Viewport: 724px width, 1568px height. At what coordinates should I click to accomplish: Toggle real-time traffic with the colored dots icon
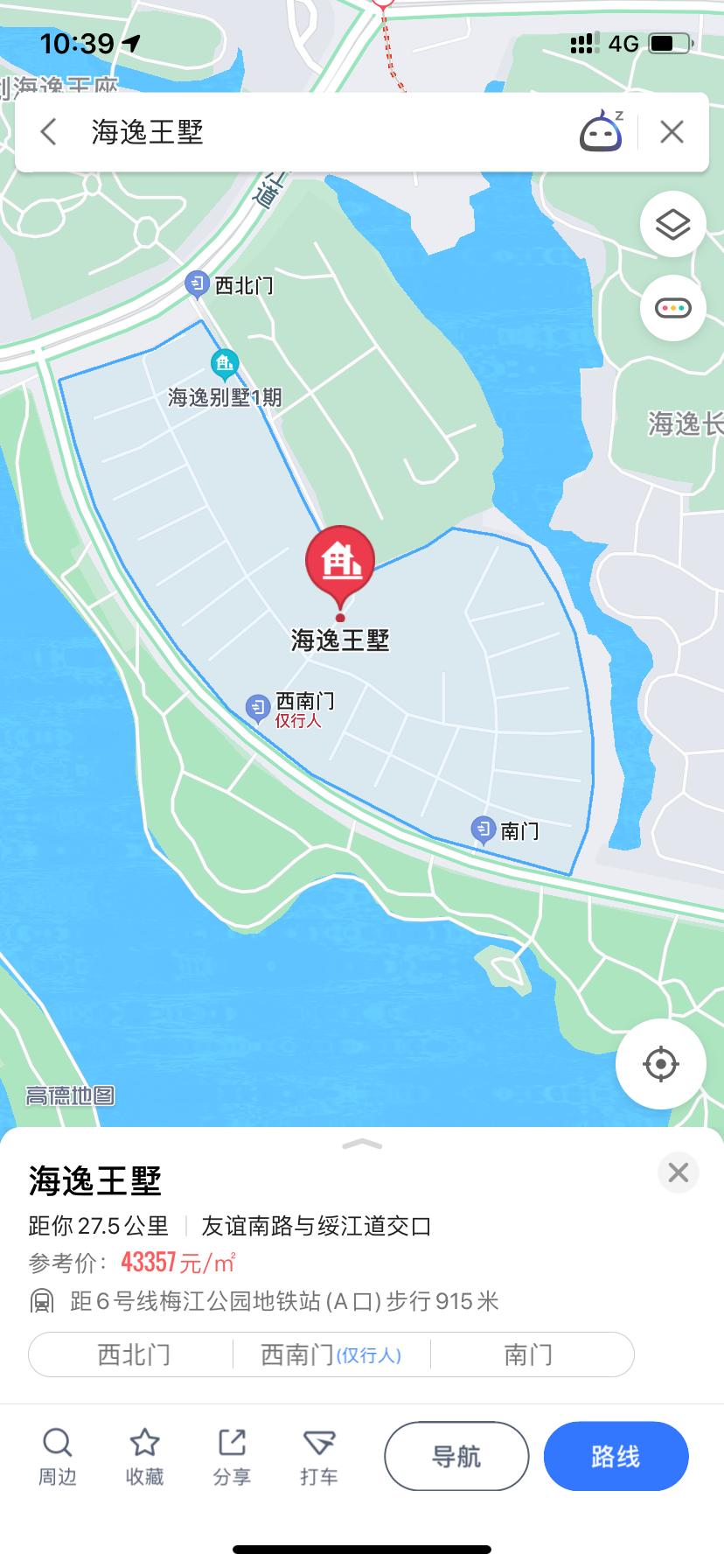tap(672, 308)
